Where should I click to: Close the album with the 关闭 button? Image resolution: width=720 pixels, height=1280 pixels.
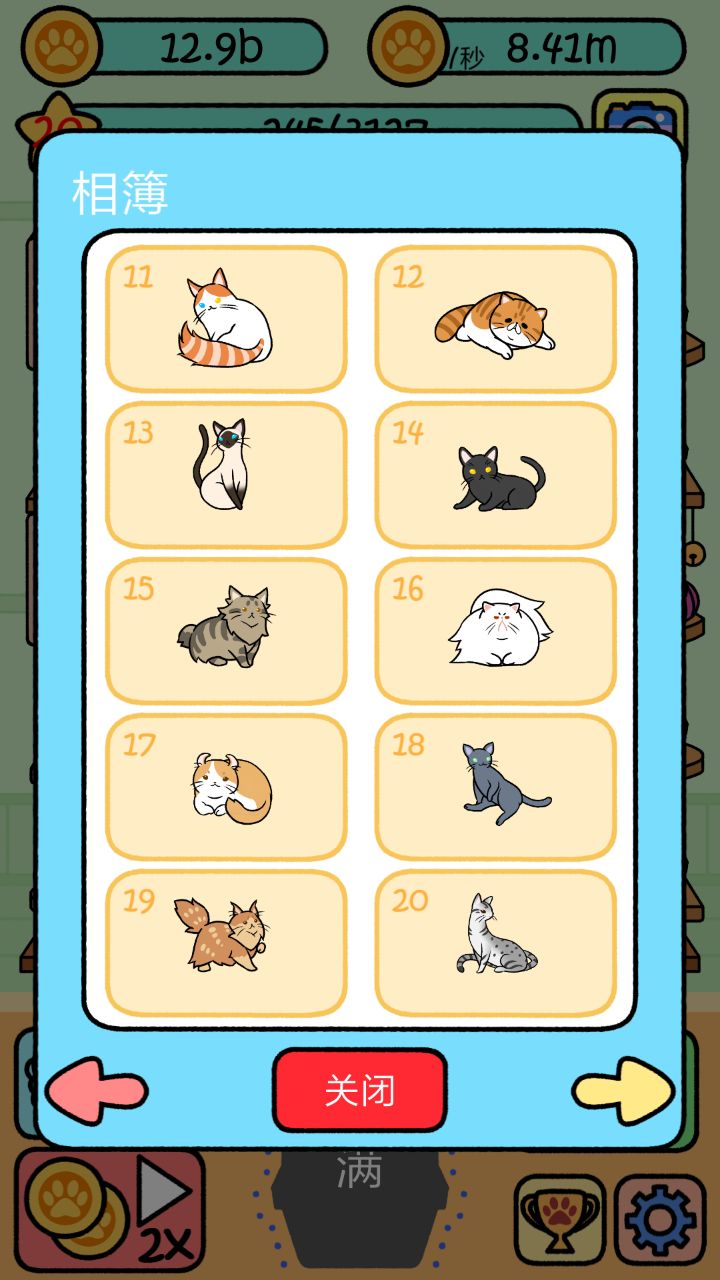tap(359, 1090)
